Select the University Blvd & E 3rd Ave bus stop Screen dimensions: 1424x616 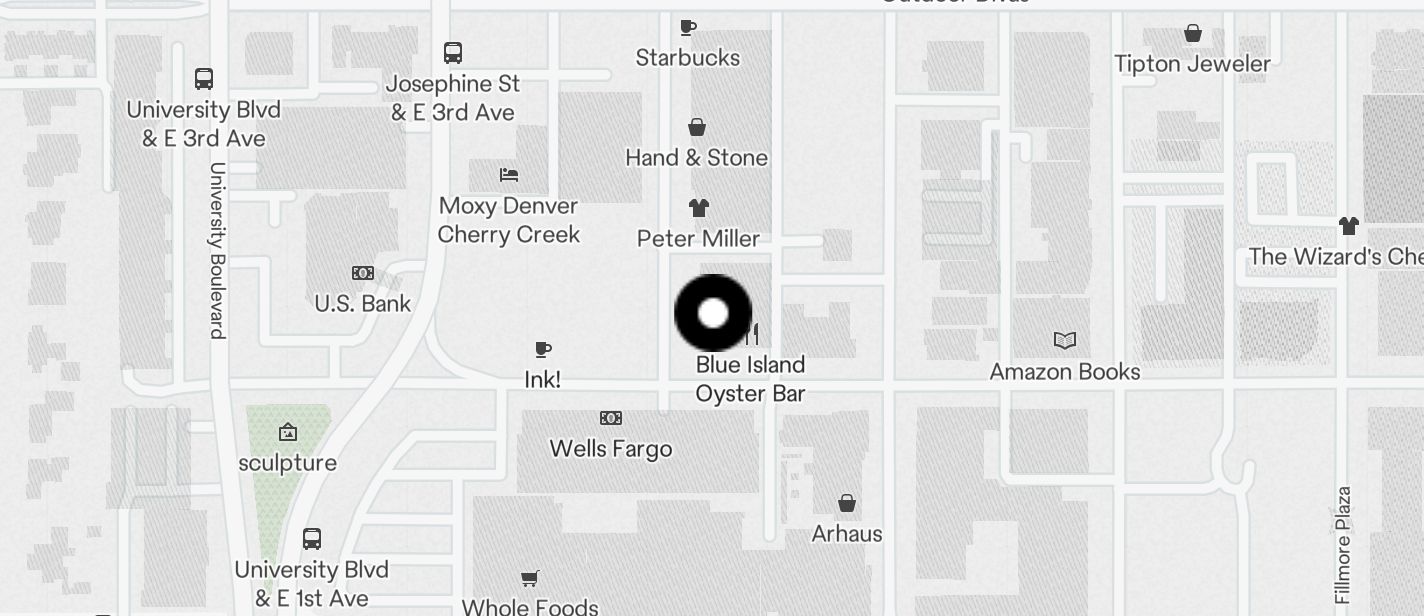pos(204,79)
